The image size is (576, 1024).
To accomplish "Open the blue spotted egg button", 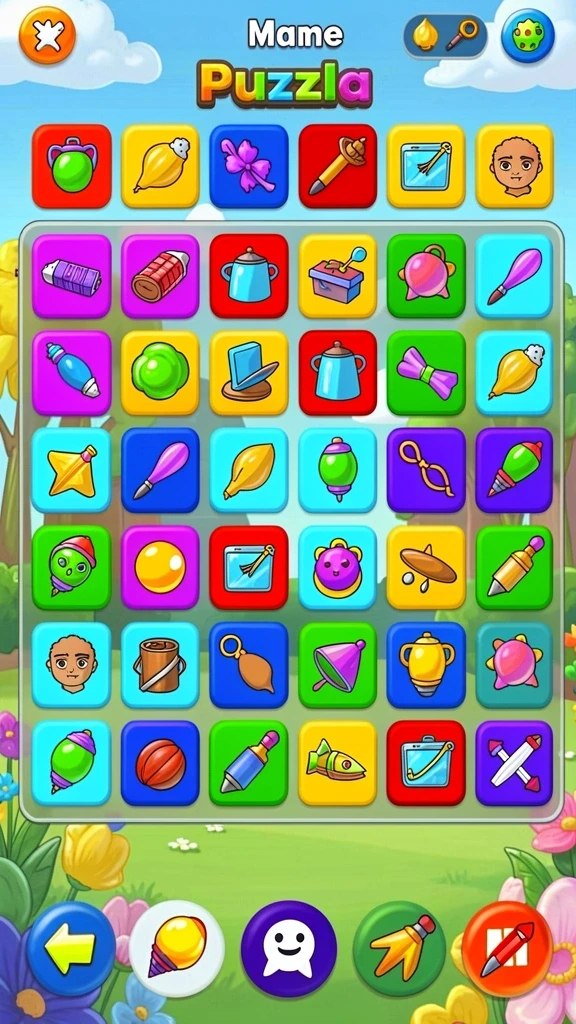I will pyautogui.click(x=528, y=36).
